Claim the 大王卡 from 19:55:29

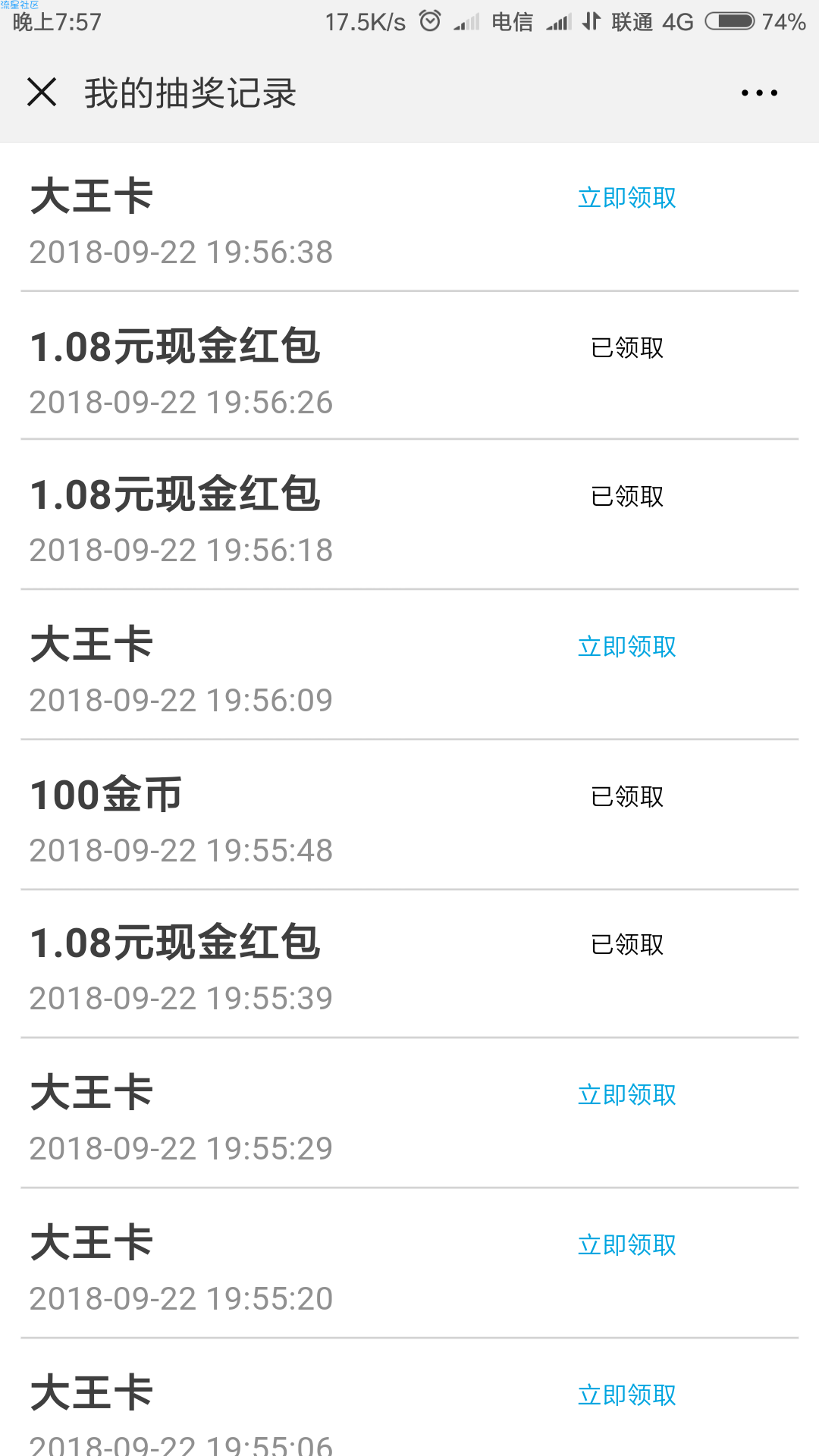click(627, 1095)
